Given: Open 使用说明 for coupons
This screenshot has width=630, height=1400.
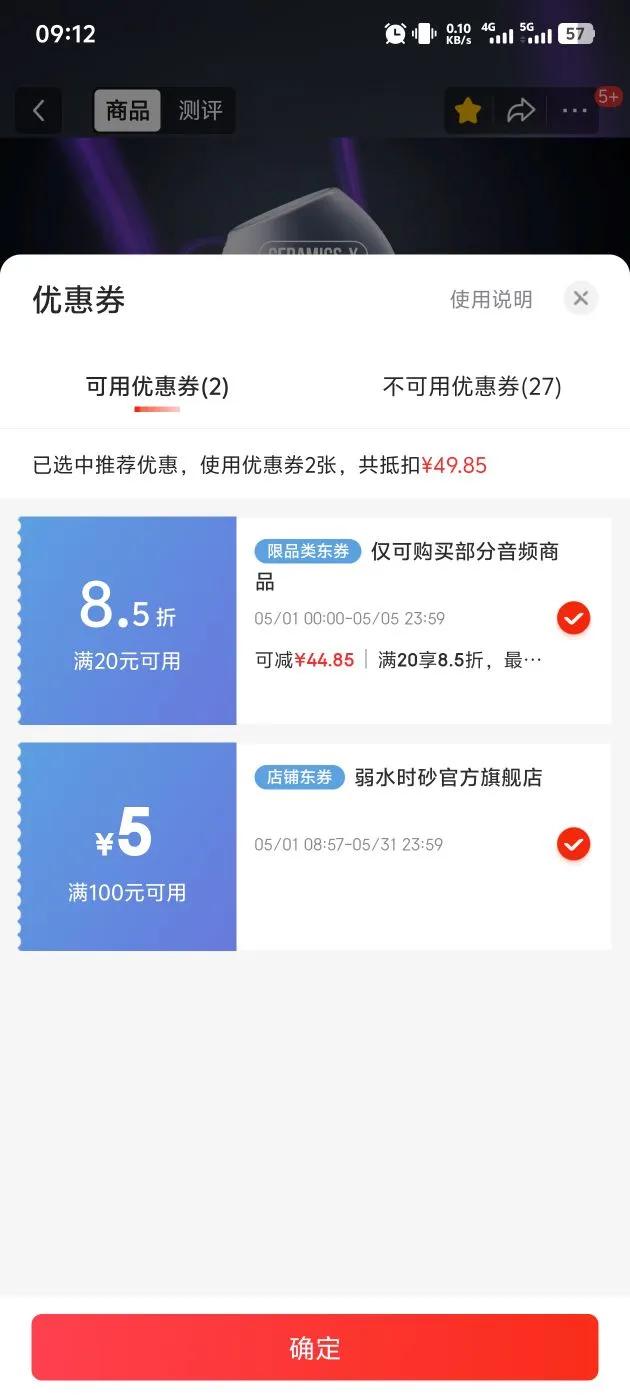Looking at the screenshot, I should (x=491, y=299).
